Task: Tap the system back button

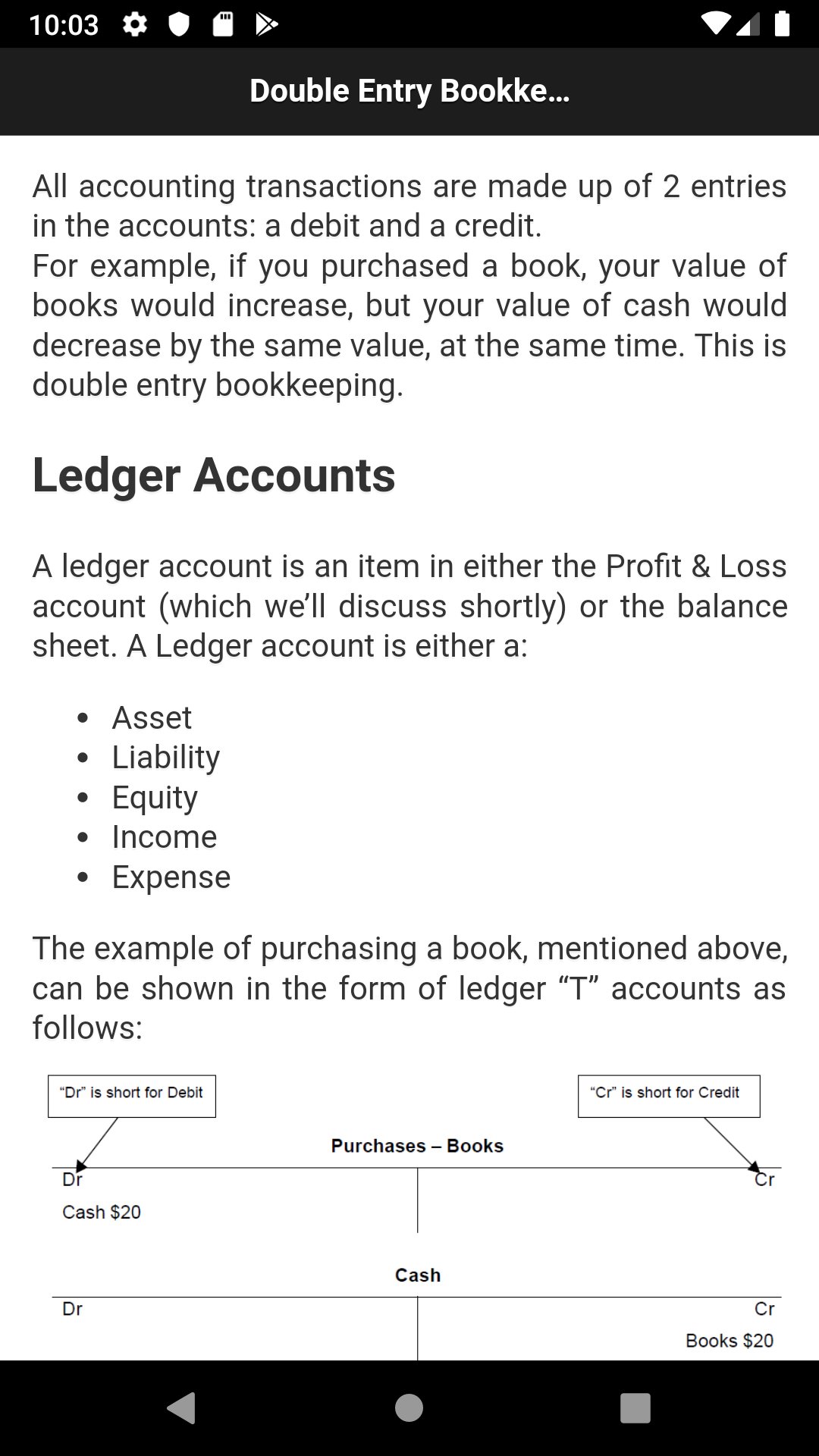Action: coord(181,1408)
